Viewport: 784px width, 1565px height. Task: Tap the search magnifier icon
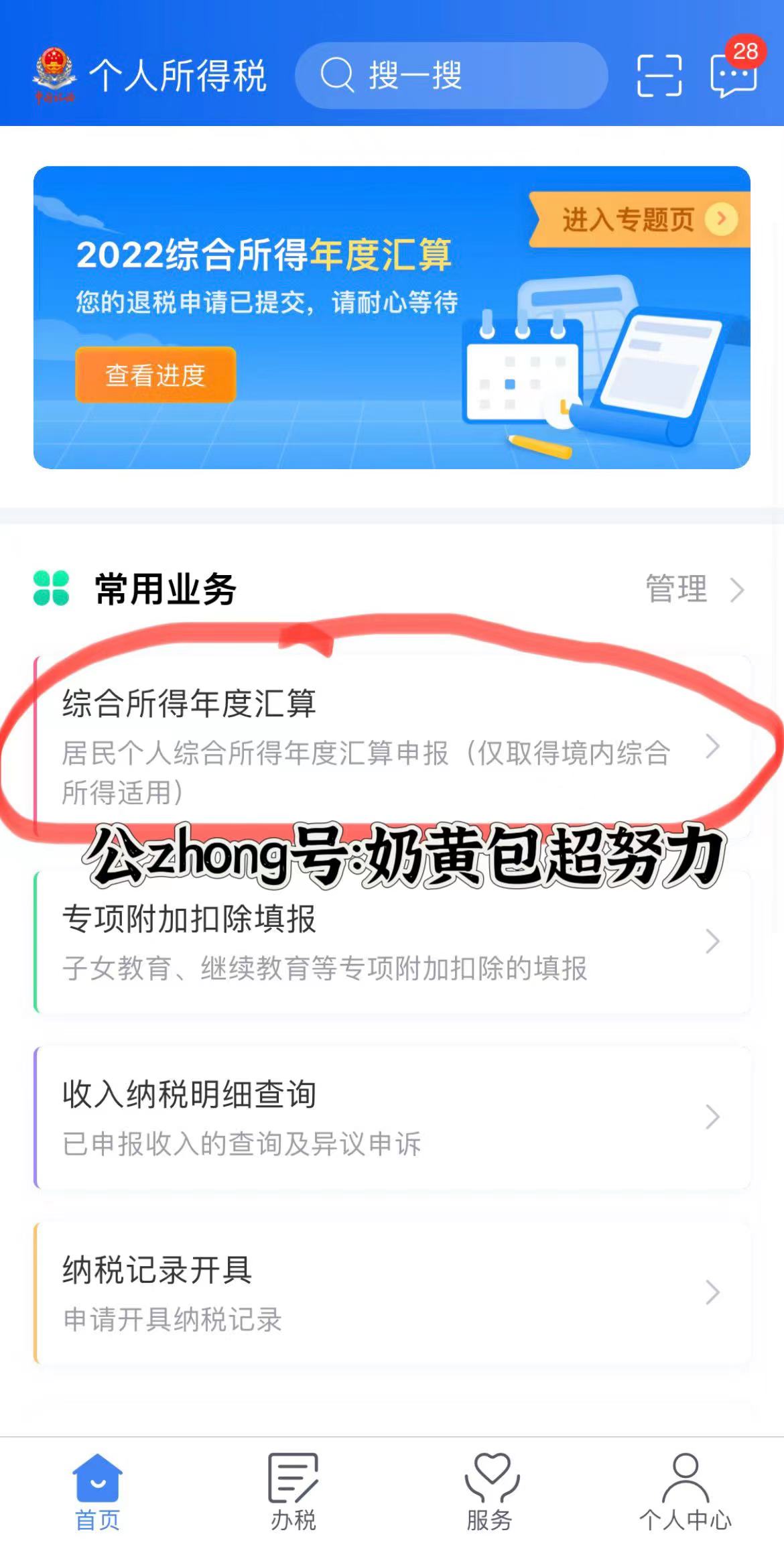click(x=338, y=76)
